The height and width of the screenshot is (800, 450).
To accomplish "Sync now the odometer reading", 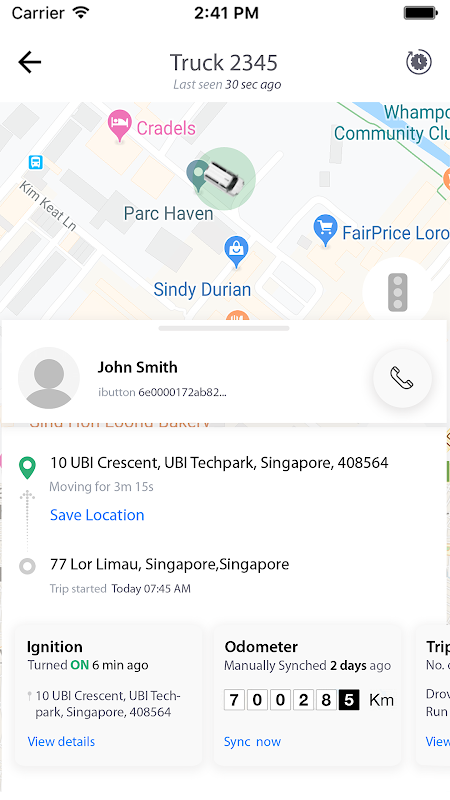I will 252,741.
